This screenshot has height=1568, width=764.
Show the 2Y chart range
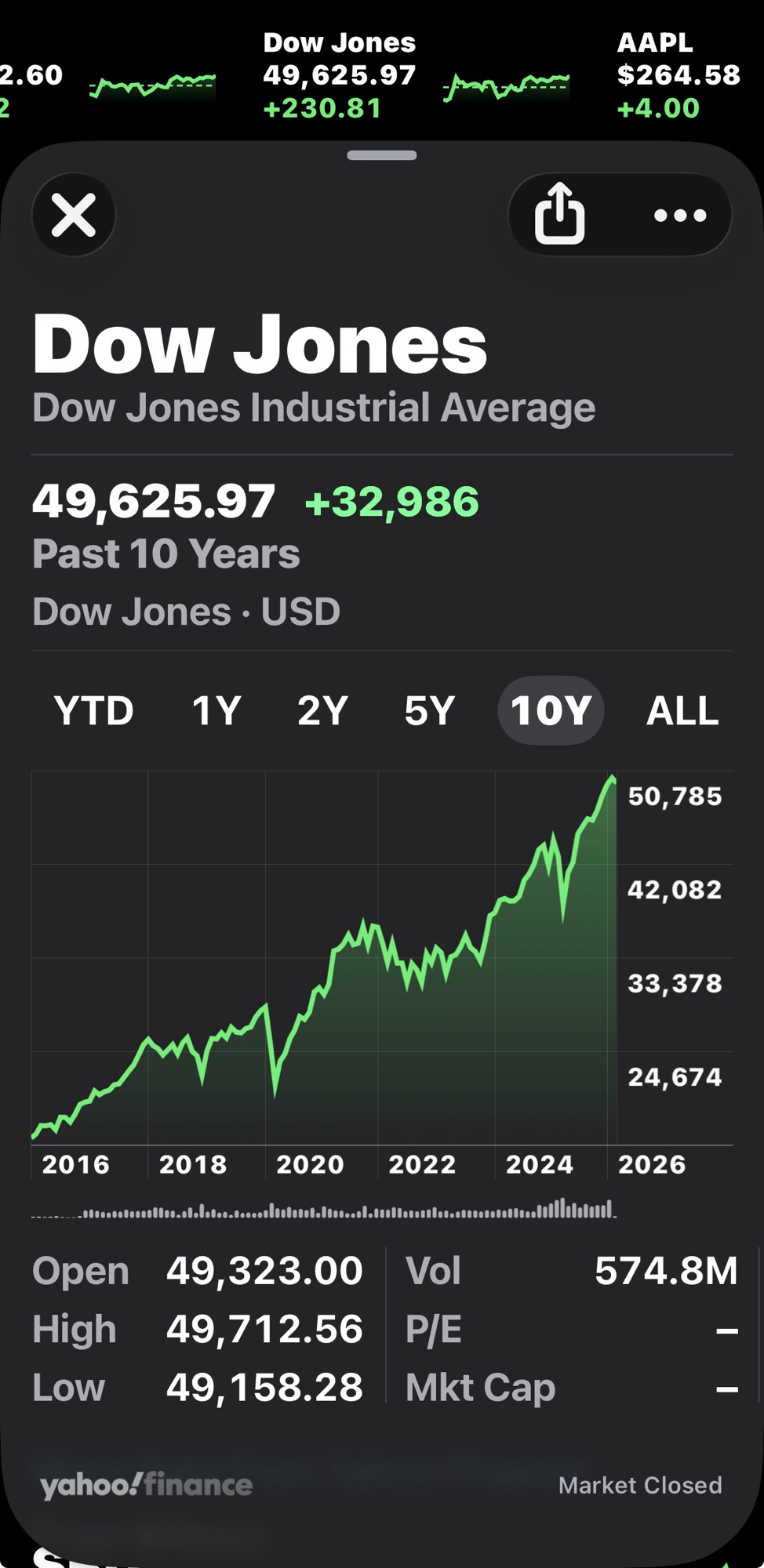click(x=322, y=711)
